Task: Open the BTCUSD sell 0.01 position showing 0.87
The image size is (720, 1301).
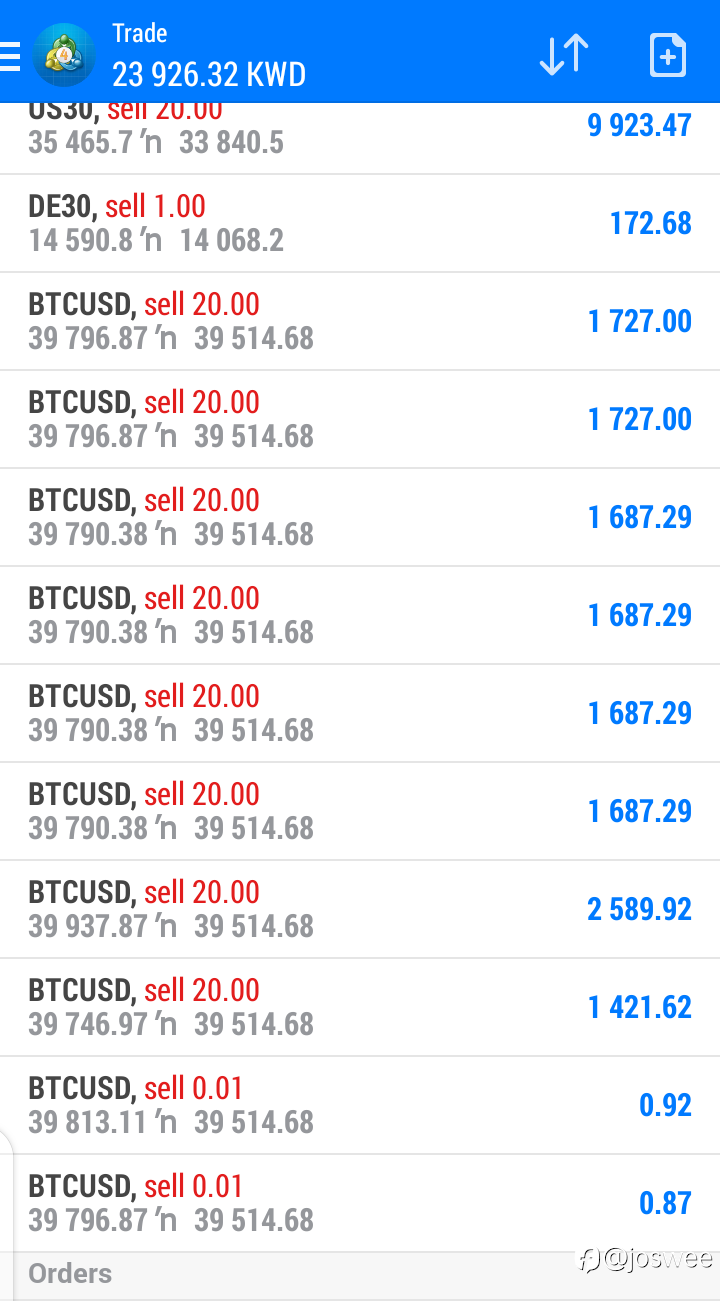Action: point(360,1203)
